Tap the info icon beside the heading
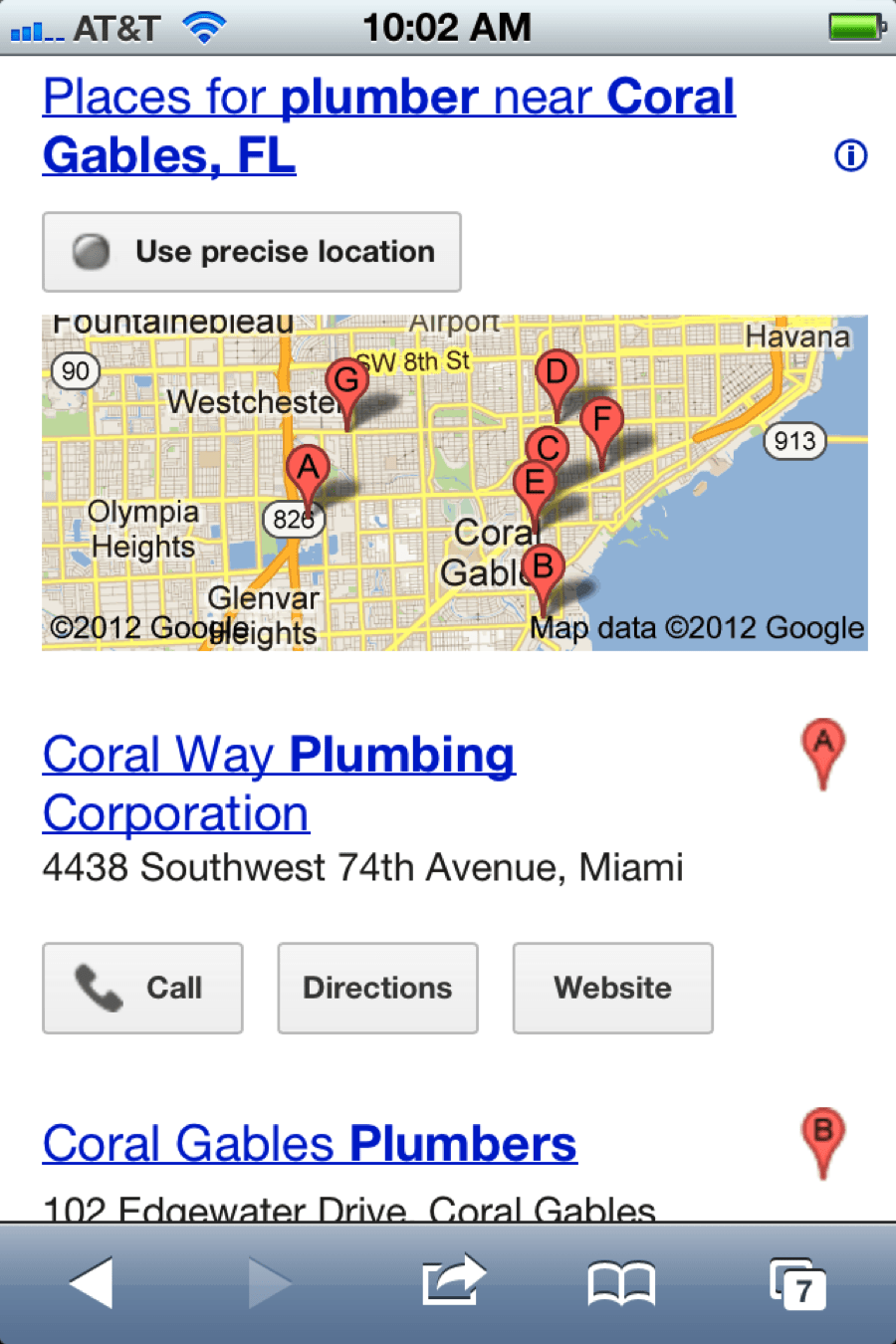The image size is (896, 1344). [850, 155]
